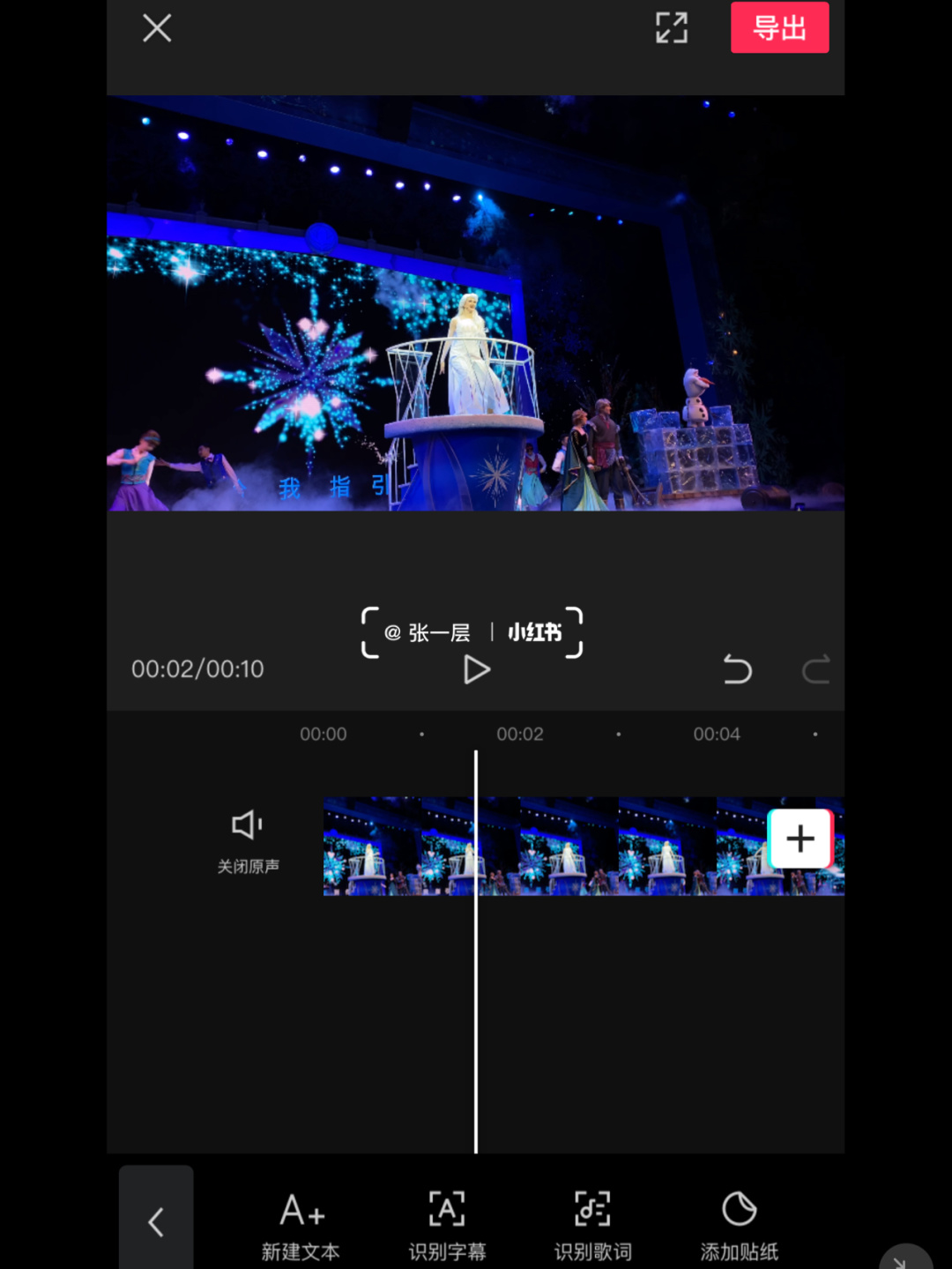Add a new clip with plus button
This screenshot has height=1269, width=952.
(x=800, y=838)
